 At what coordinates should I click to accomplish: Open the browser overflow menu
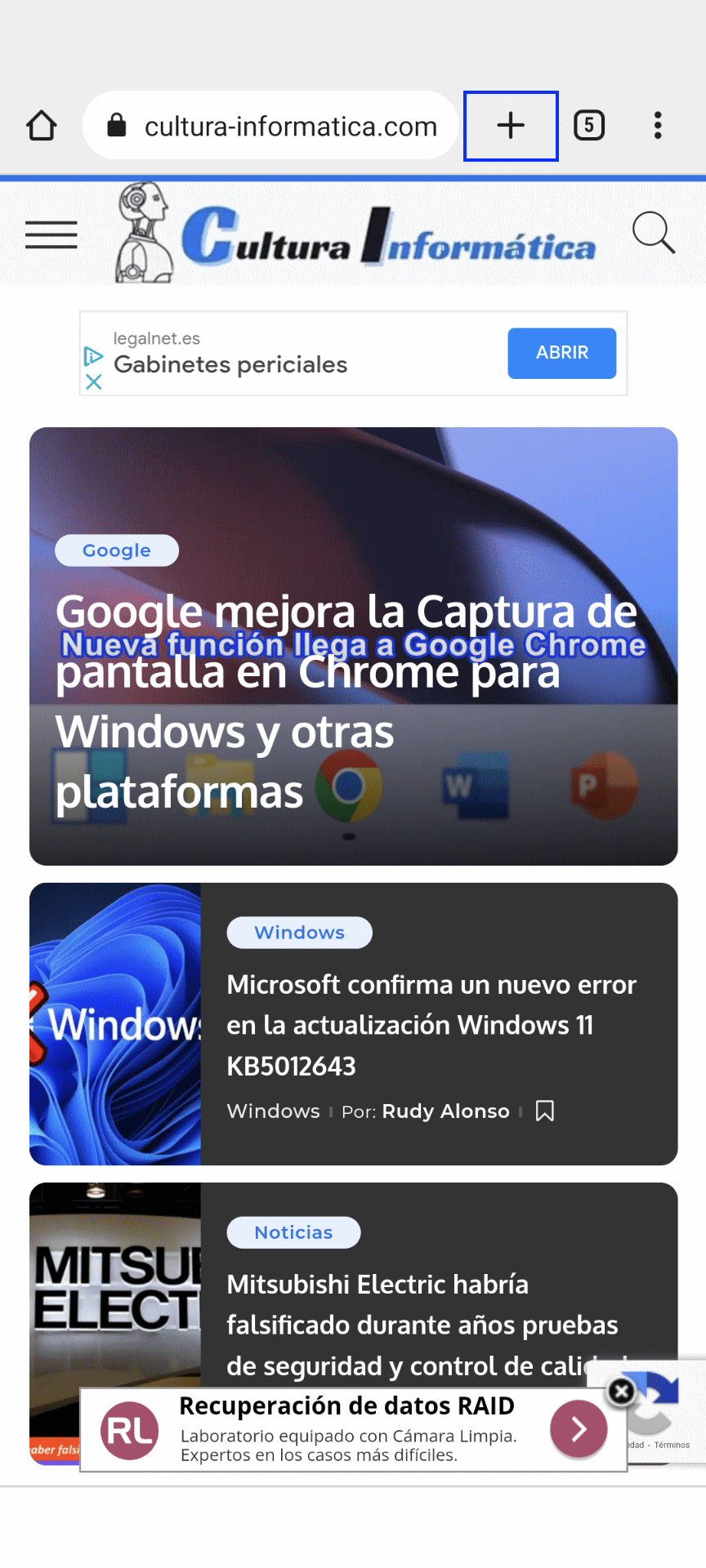coord(658,126)
